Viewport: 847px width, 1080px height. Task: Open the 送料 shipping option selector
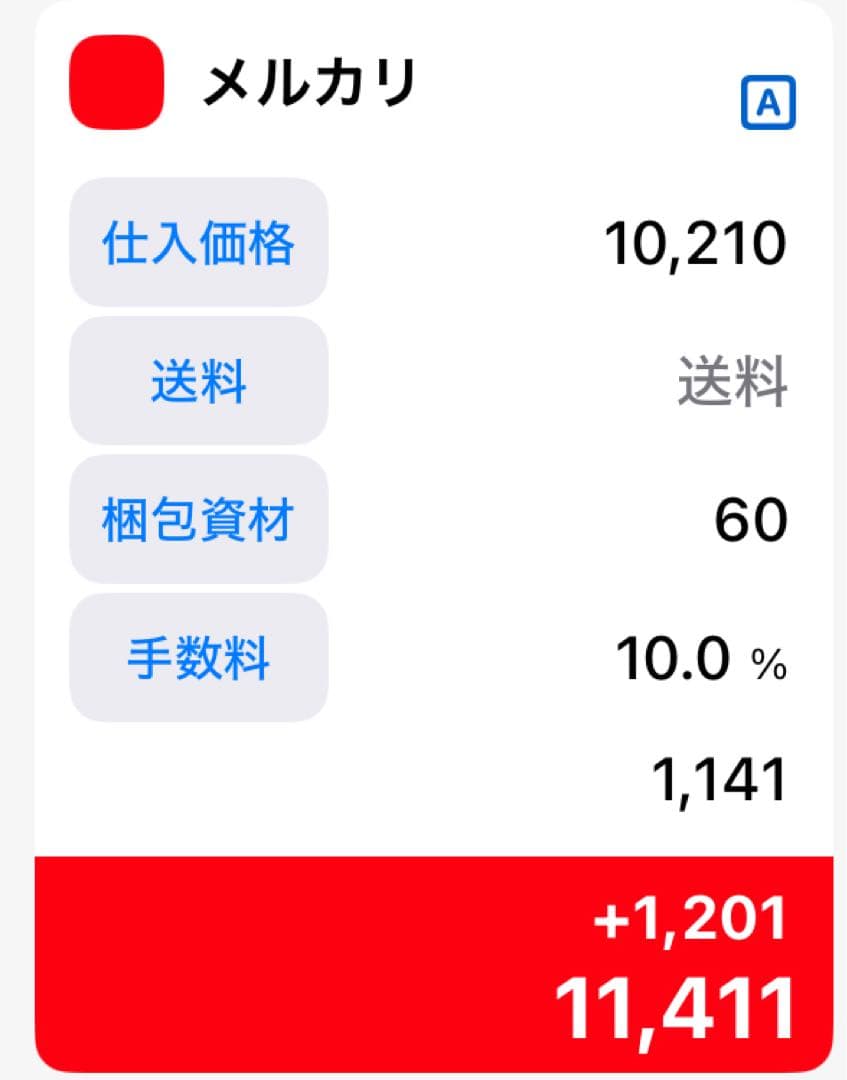click(x=197, y=381)
